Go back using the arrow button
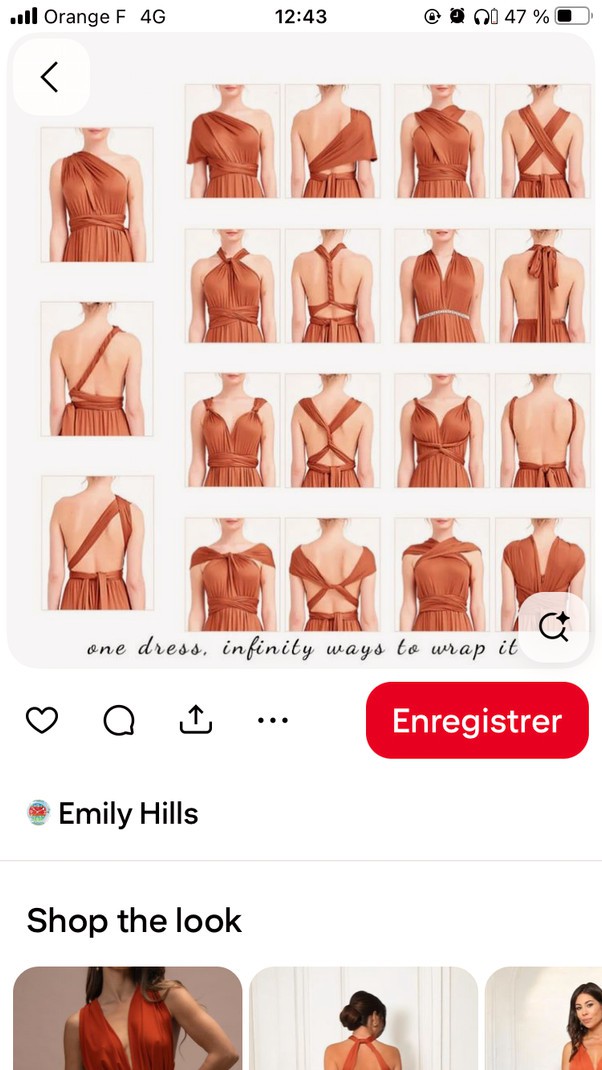Image resolution: width=602 pixels, height=1070 pixels. click(x=50, y=77)
